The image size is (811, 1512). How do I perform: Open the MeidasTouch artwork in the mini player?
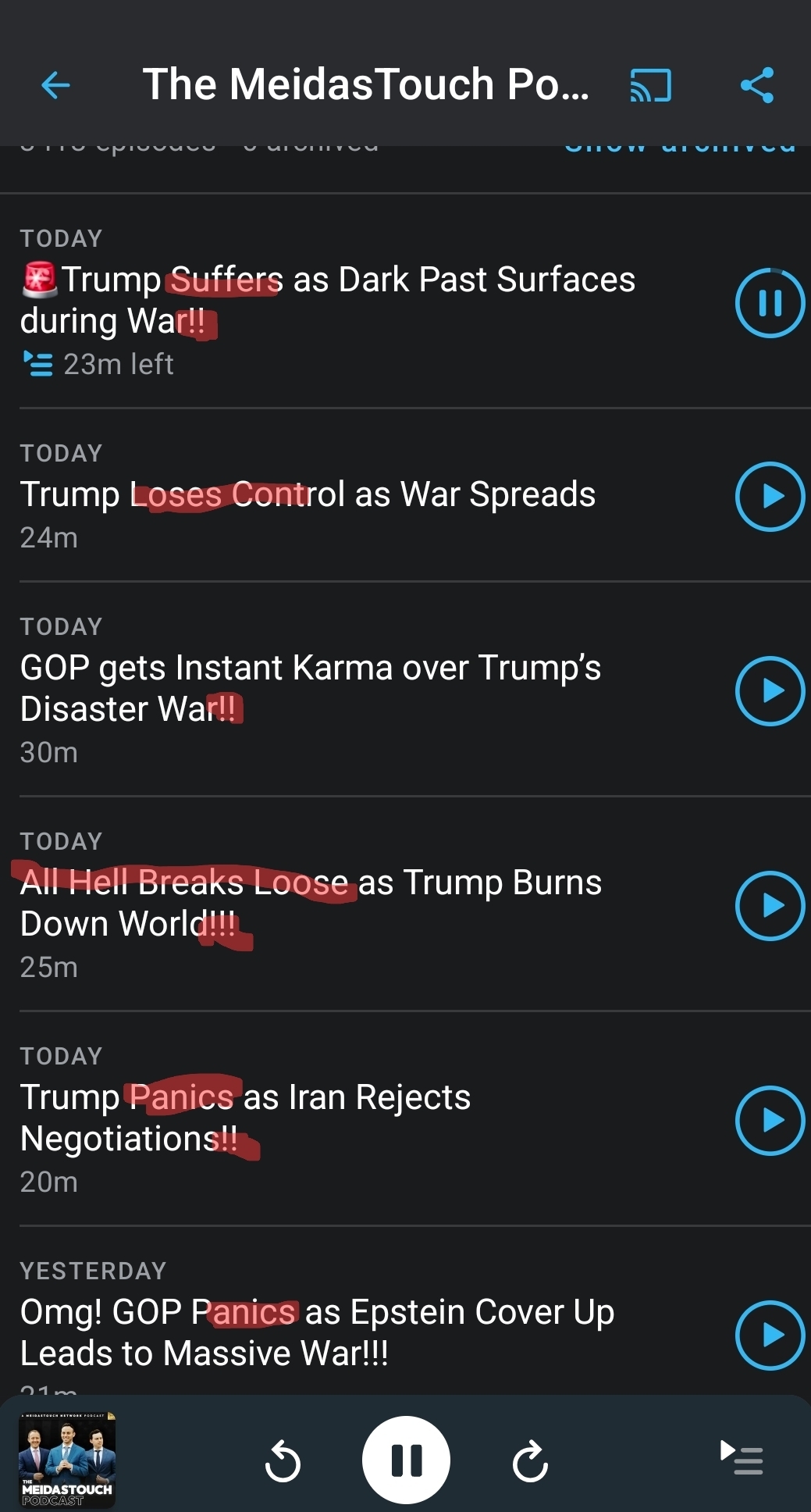coord(67,1459)
